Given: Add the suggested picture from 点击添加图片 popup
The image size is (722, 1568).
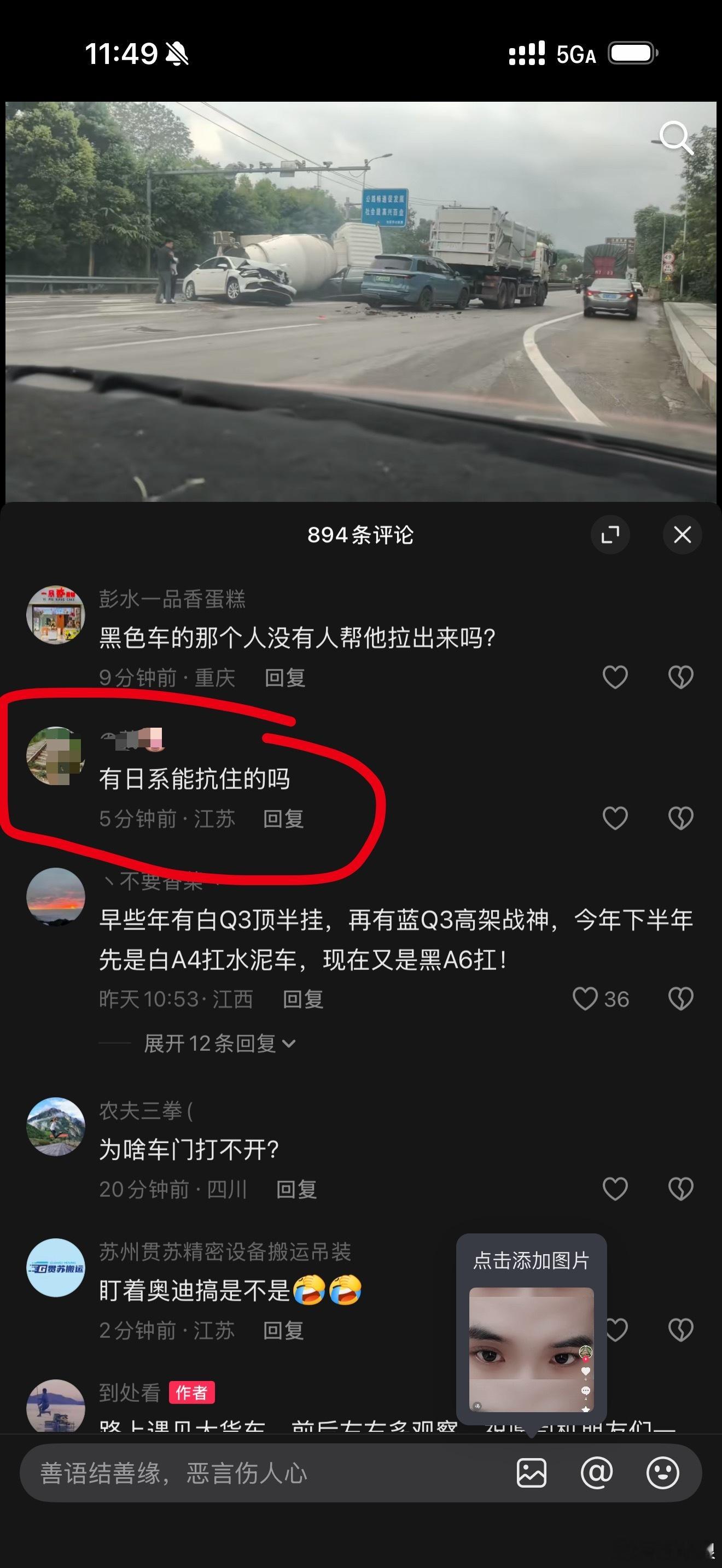Looking at the screenshot, I should click(531, 1349).
